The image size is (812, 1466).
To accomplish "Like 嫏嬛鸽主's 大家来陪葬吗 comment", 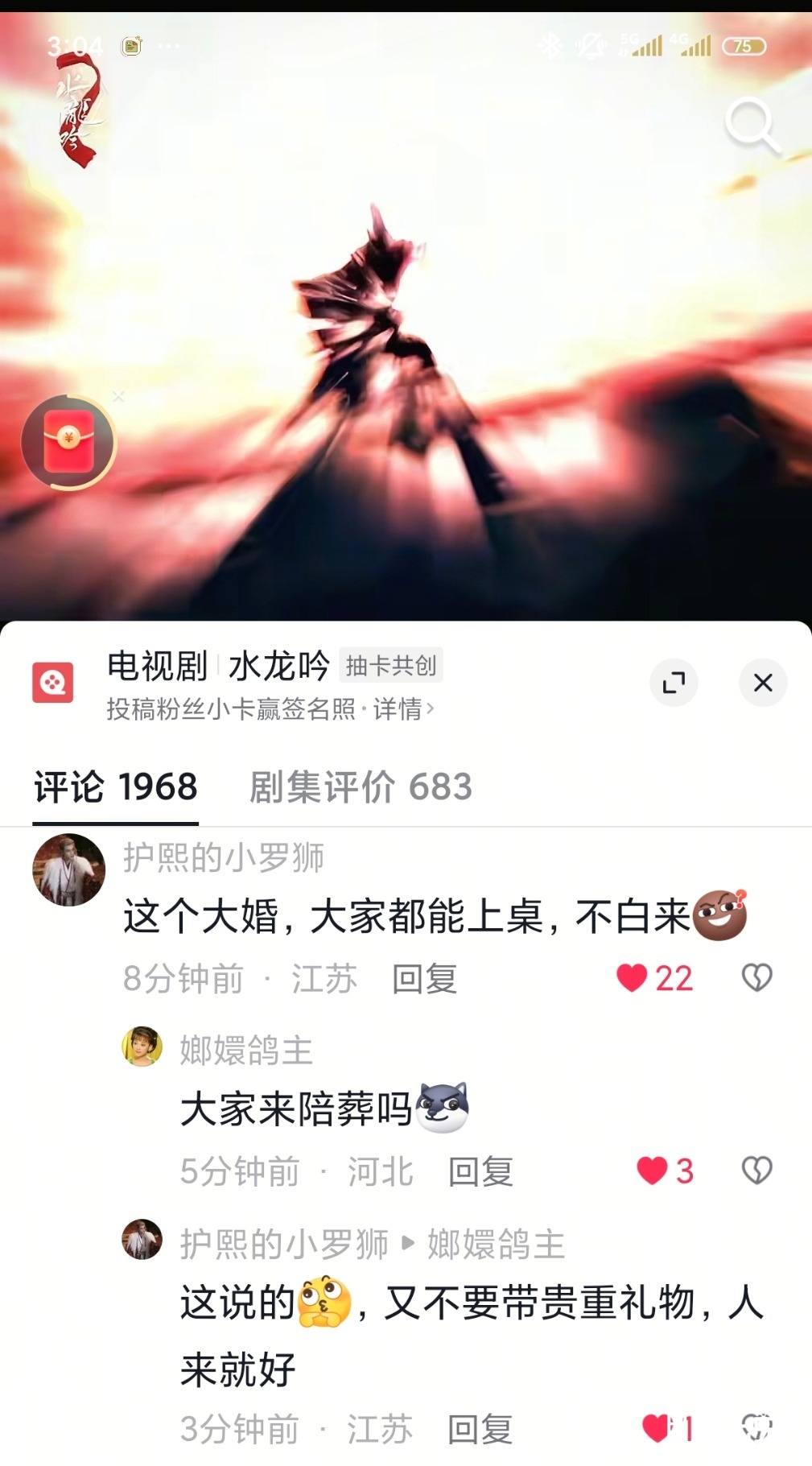I will [x=652, y=1171].
